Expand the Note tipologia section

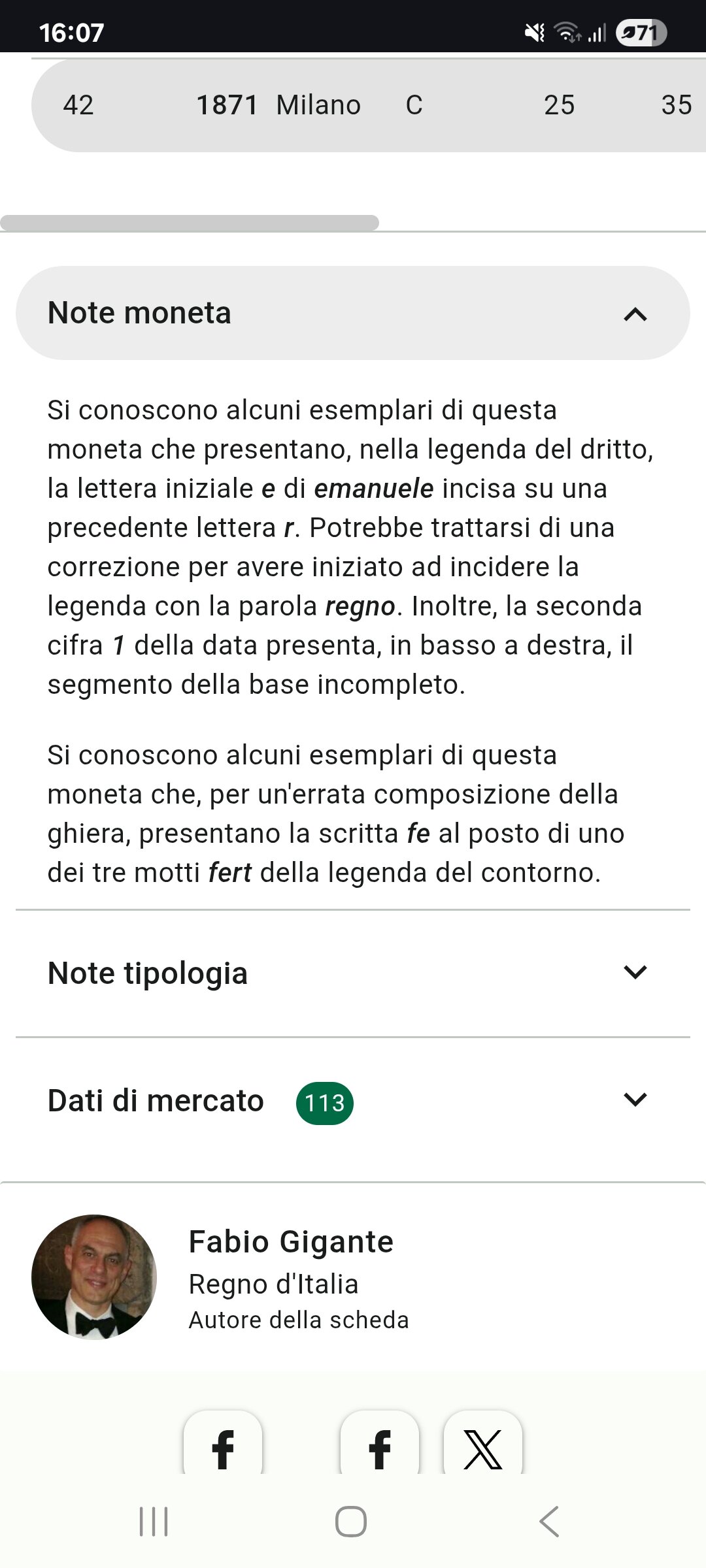(x=353, y=973)
